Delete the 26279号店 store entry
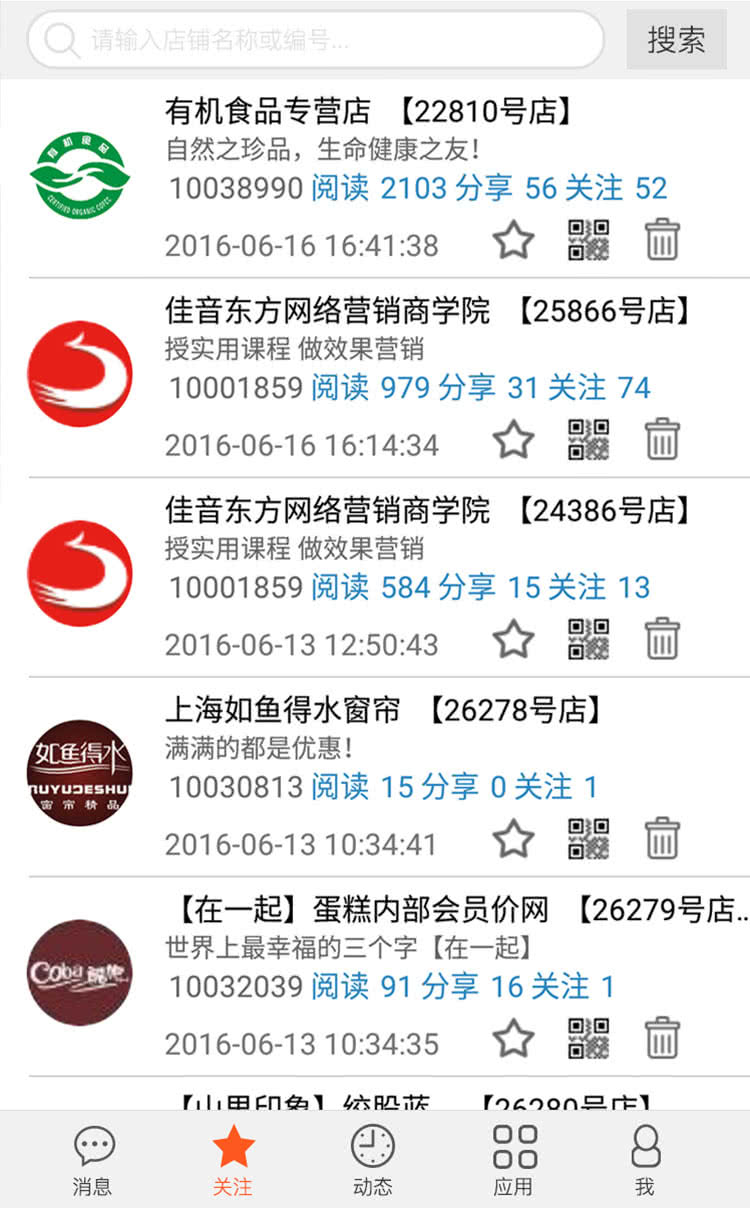This screenshot has height=1208, width=750. coord(662,1039)
